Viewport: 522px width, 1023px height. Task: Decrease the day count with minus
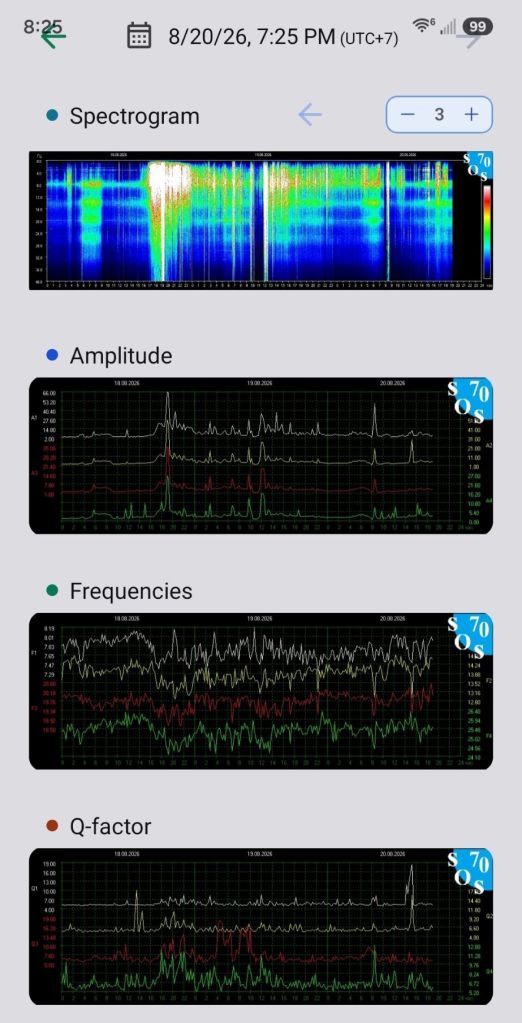(x=408, y=114)
